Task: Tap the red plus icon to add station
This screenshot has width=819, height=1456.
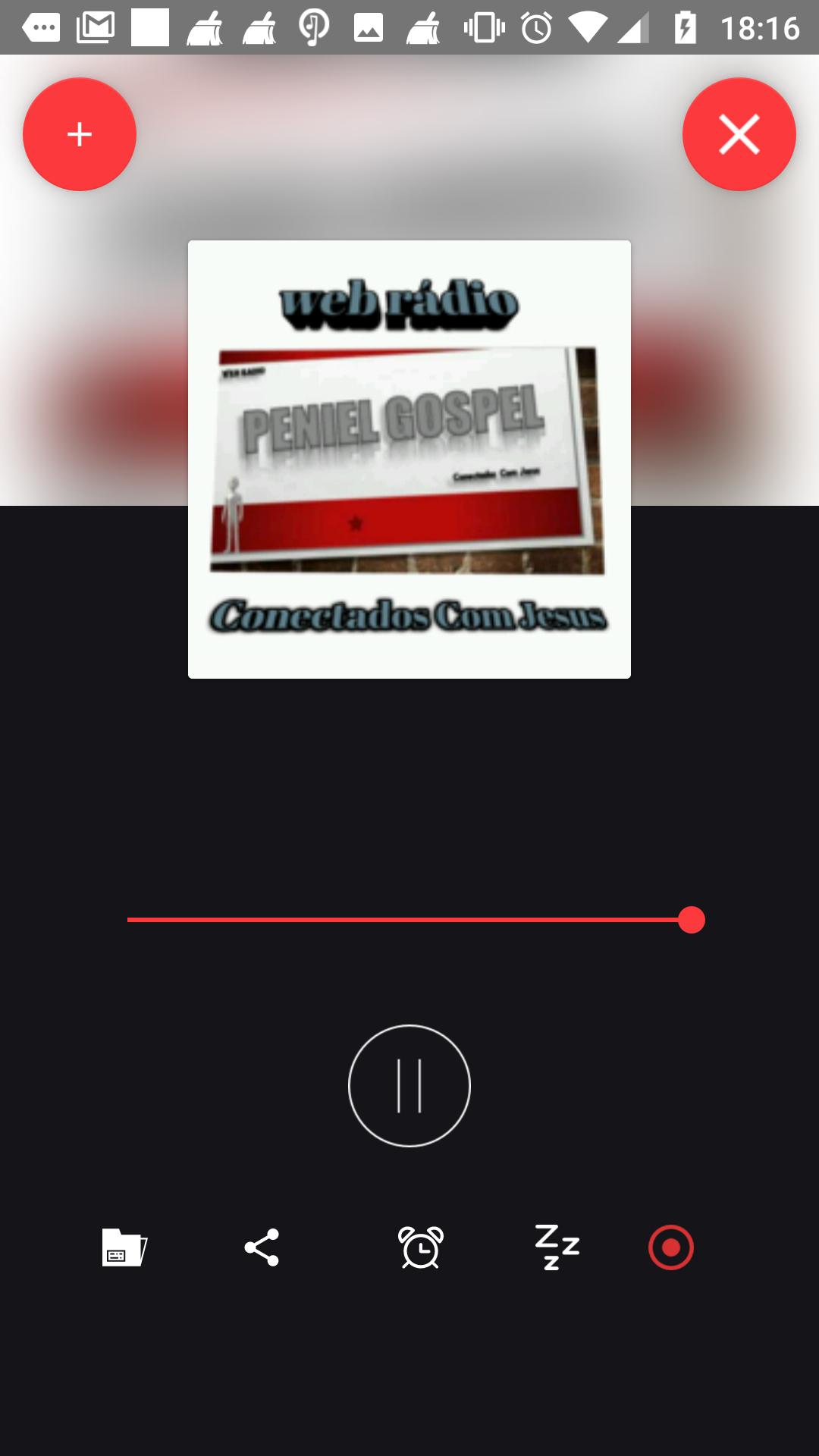Action: pos(78,133)
